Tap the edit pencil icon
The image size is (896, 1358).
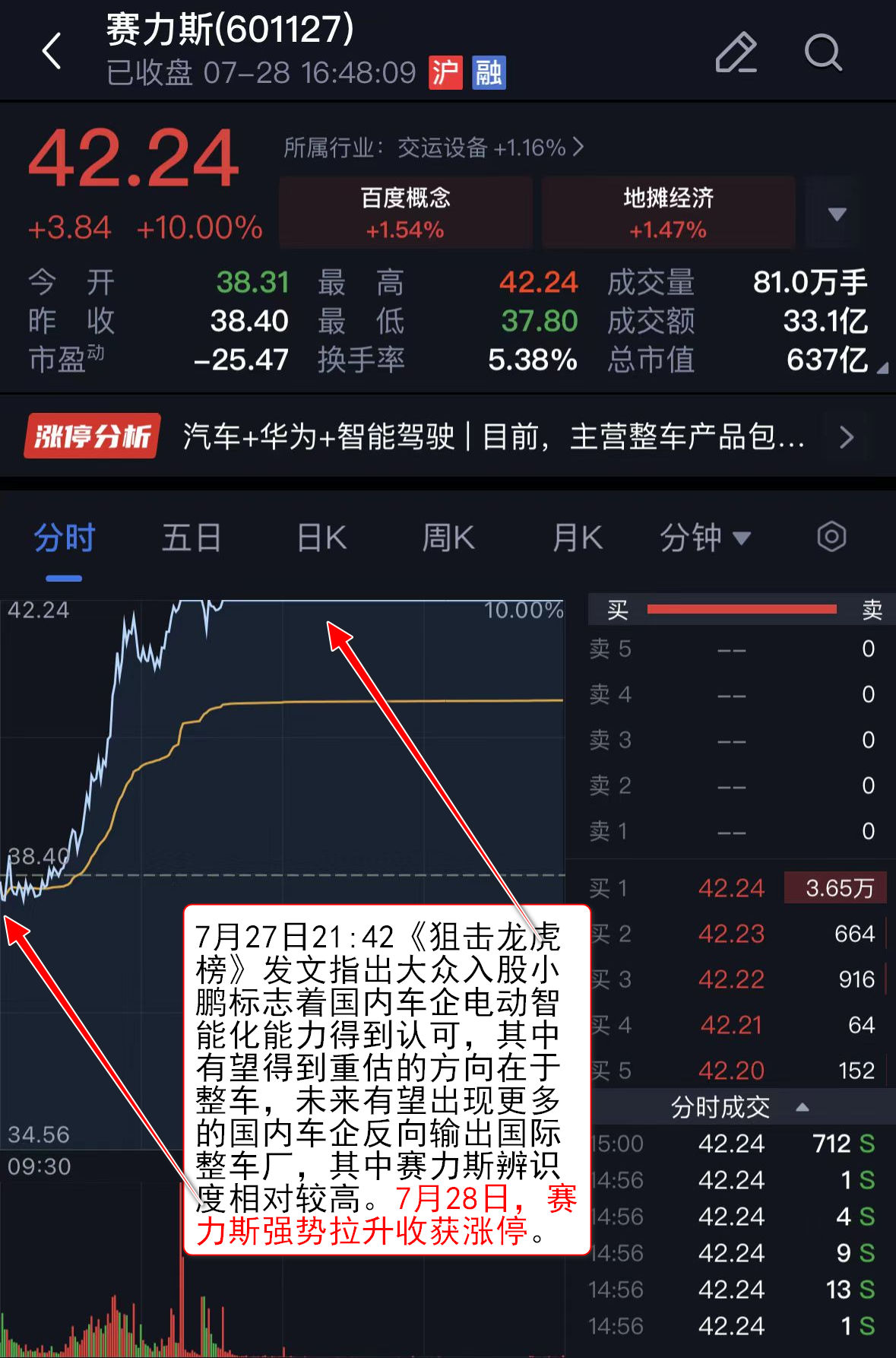pyautogui.click(x=736, y=52)
